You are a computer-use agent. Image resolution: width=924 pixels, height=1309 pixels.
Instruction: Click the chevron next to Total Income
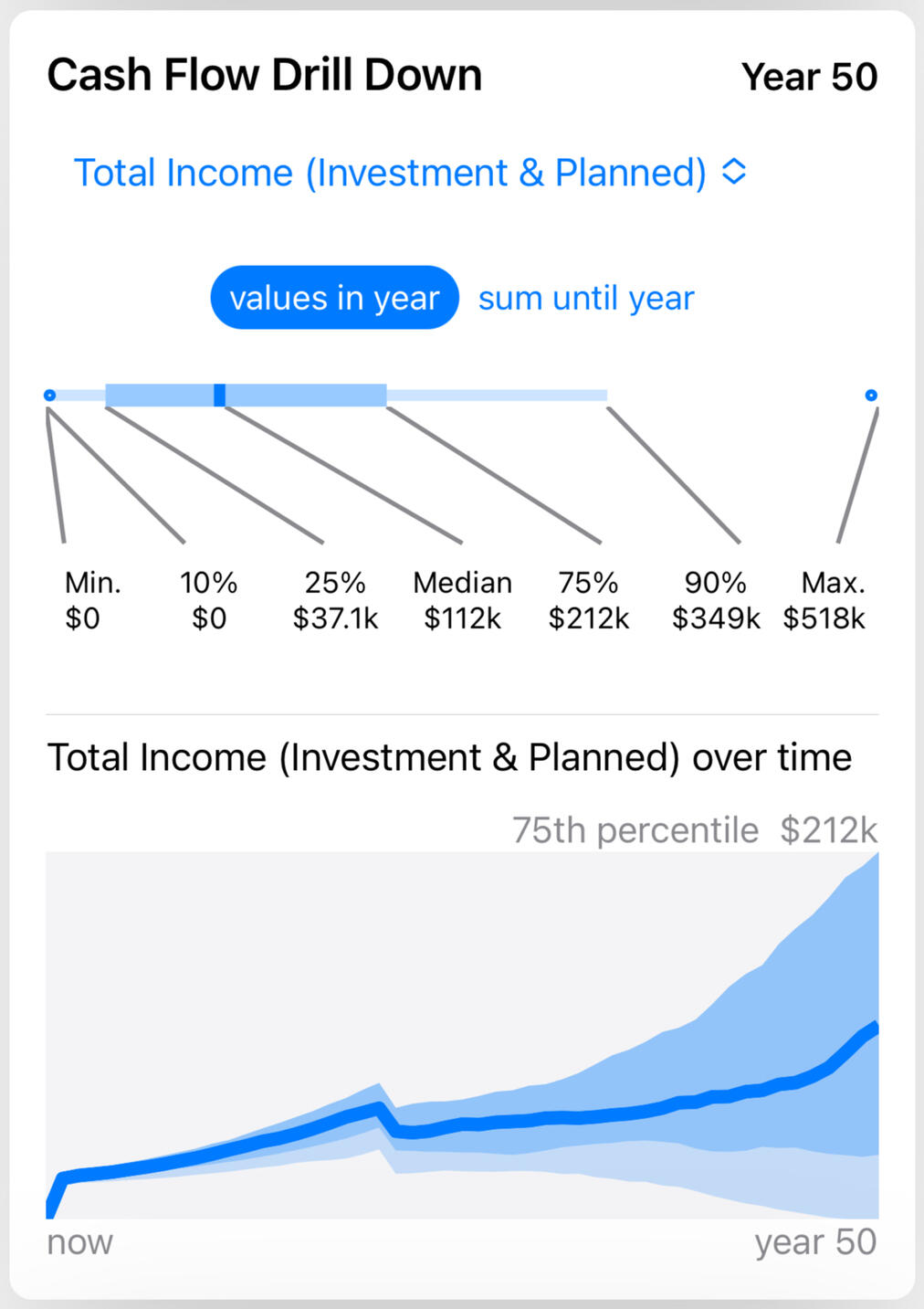click(732, 172)
